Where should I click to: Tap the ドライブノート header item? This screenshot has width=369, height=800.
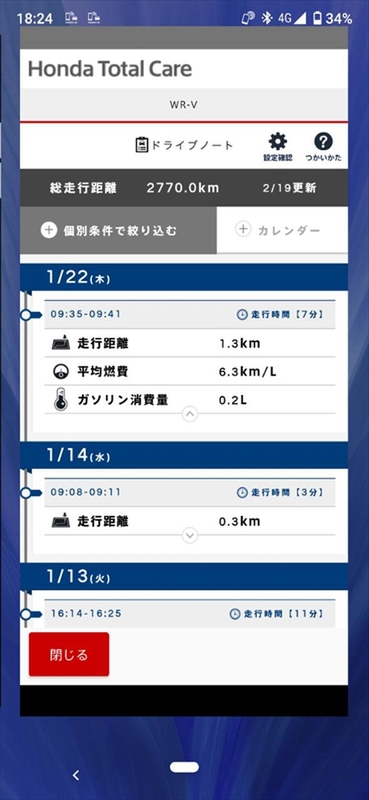[x=184, y=145]
